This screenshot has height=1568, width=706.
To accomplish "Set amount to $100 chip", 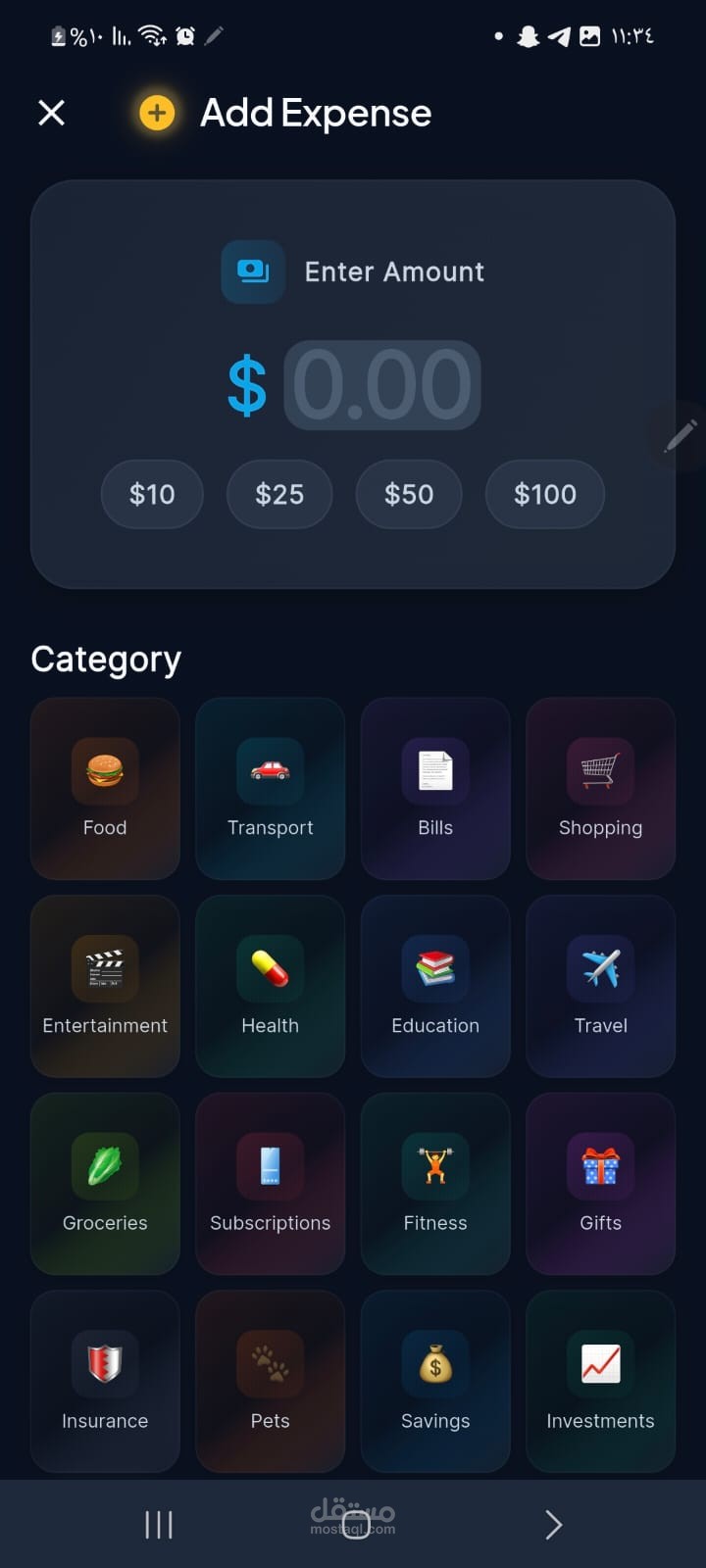I will tap(545, 494).
